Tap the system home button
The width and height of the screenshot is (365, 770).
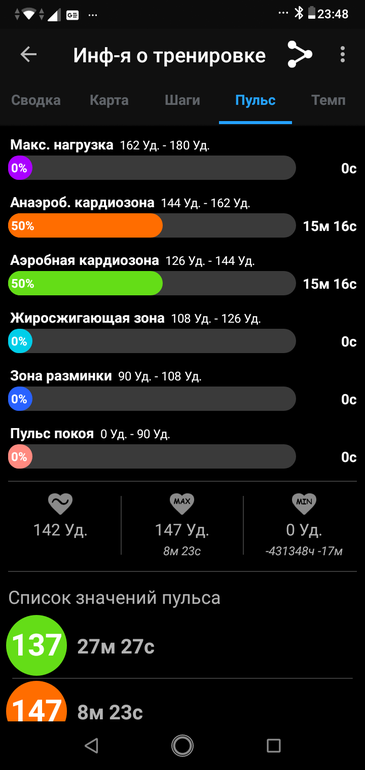(182, 746)
